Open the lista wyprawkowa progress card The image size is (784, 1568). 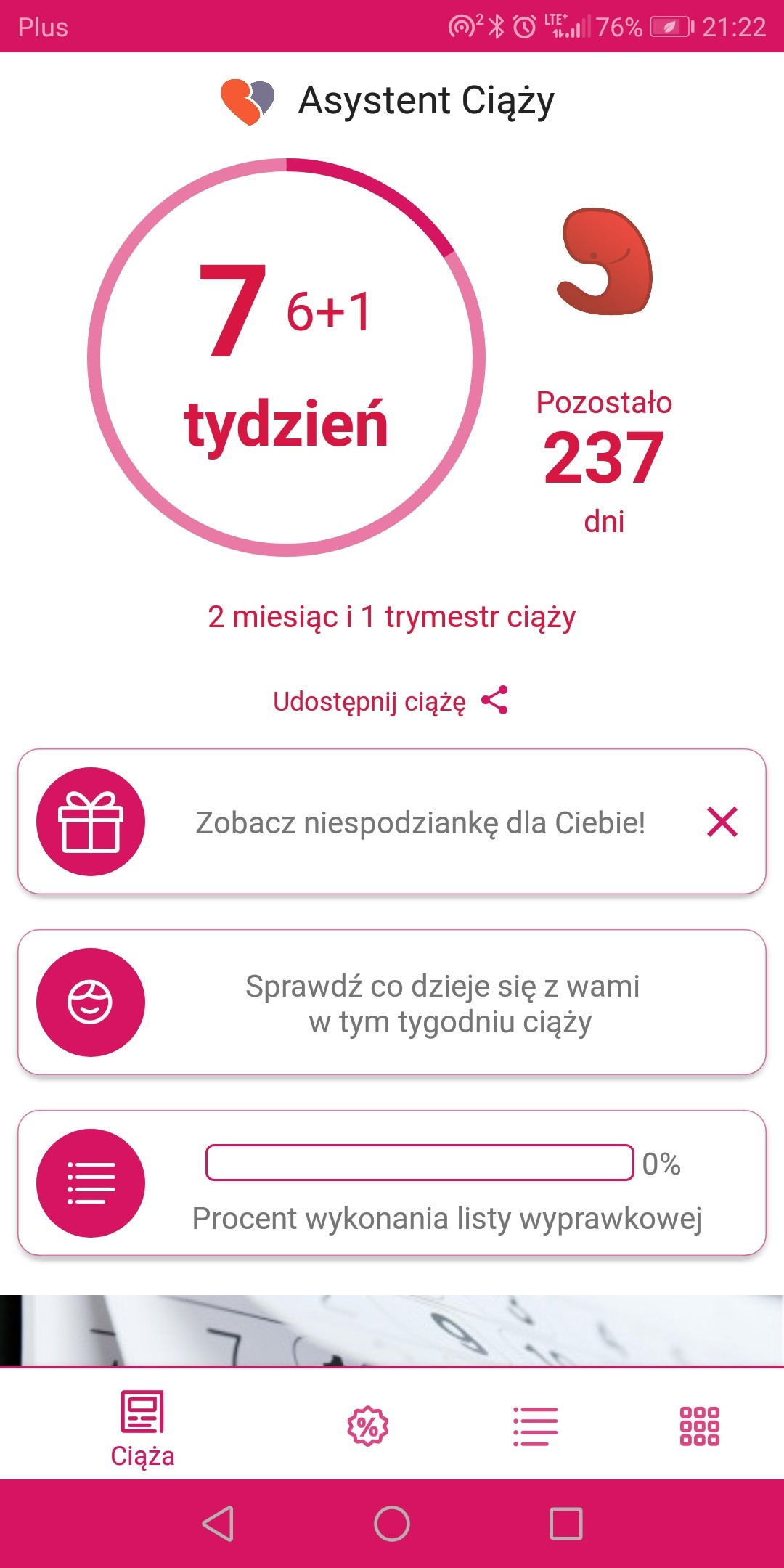[x=392, y=1183]
